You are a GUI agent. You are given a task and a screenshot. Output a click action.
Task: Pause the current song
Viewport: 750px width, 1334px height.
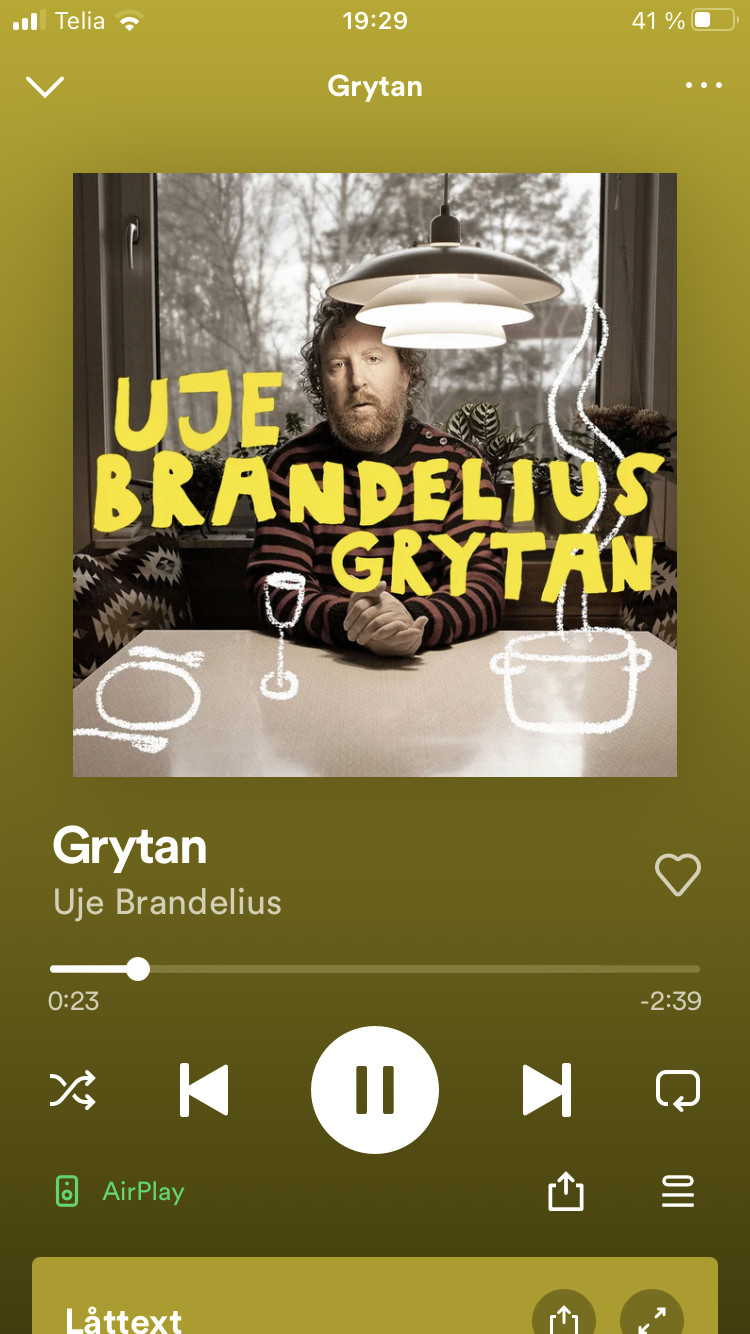[375, 1089]
